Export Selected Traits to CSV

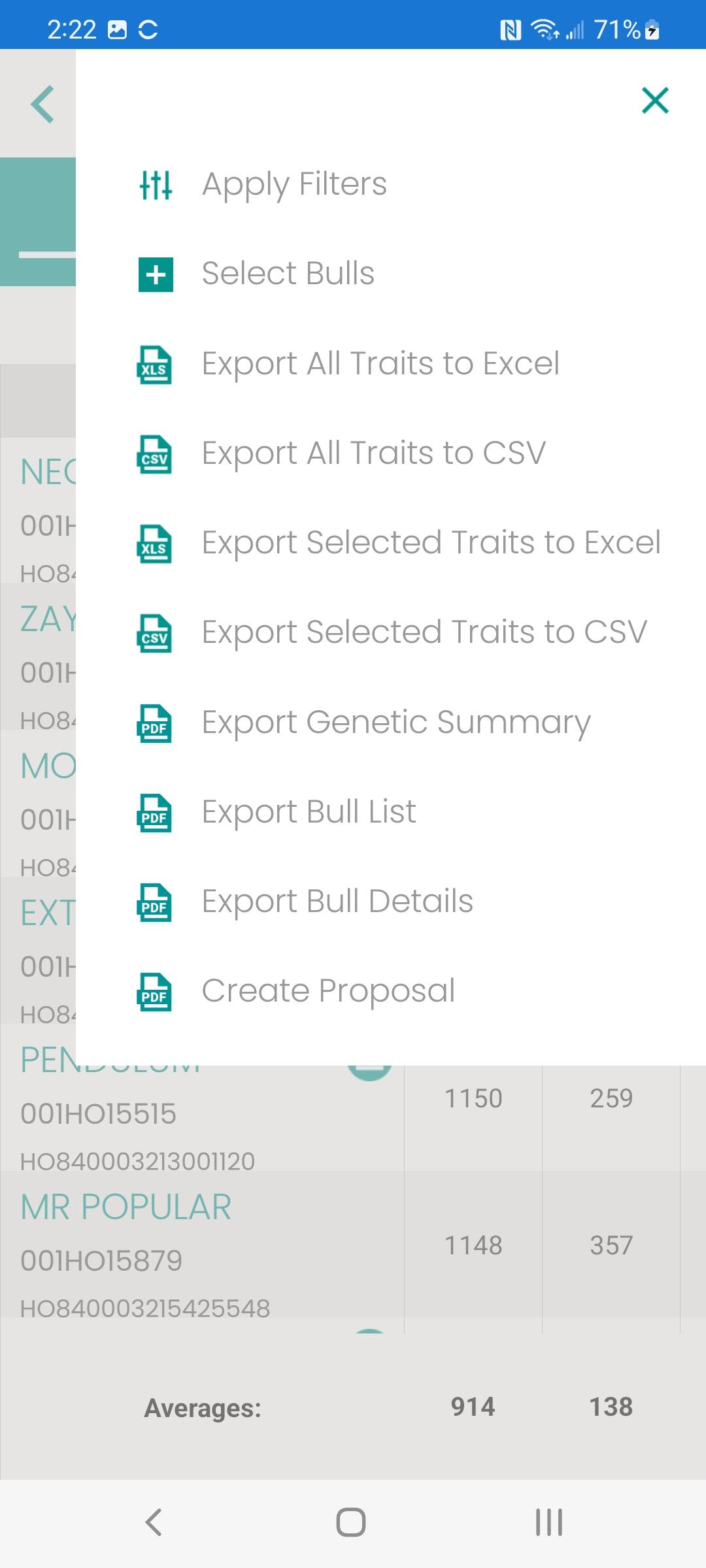click(x=391, y=632)
